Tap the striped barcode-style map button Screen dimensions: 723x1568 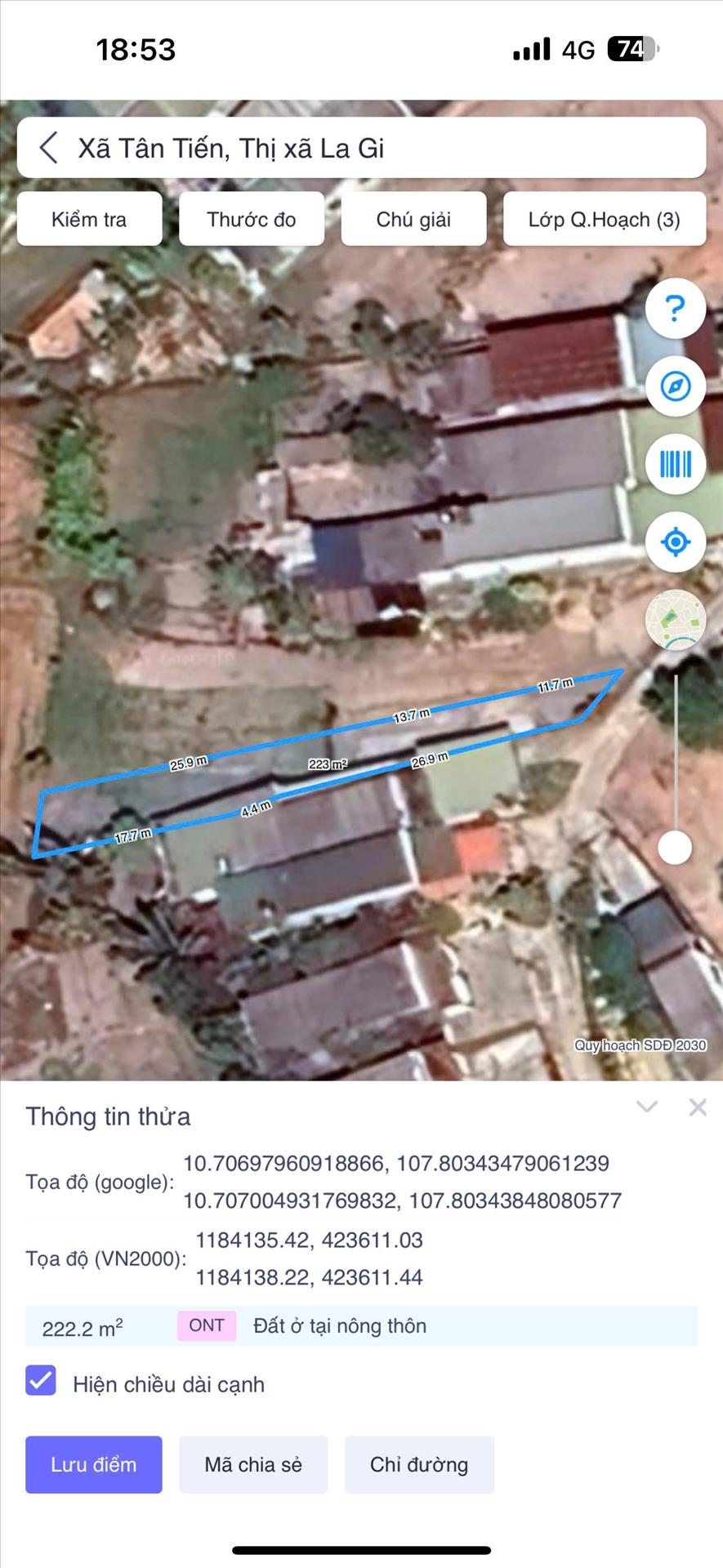675,464
